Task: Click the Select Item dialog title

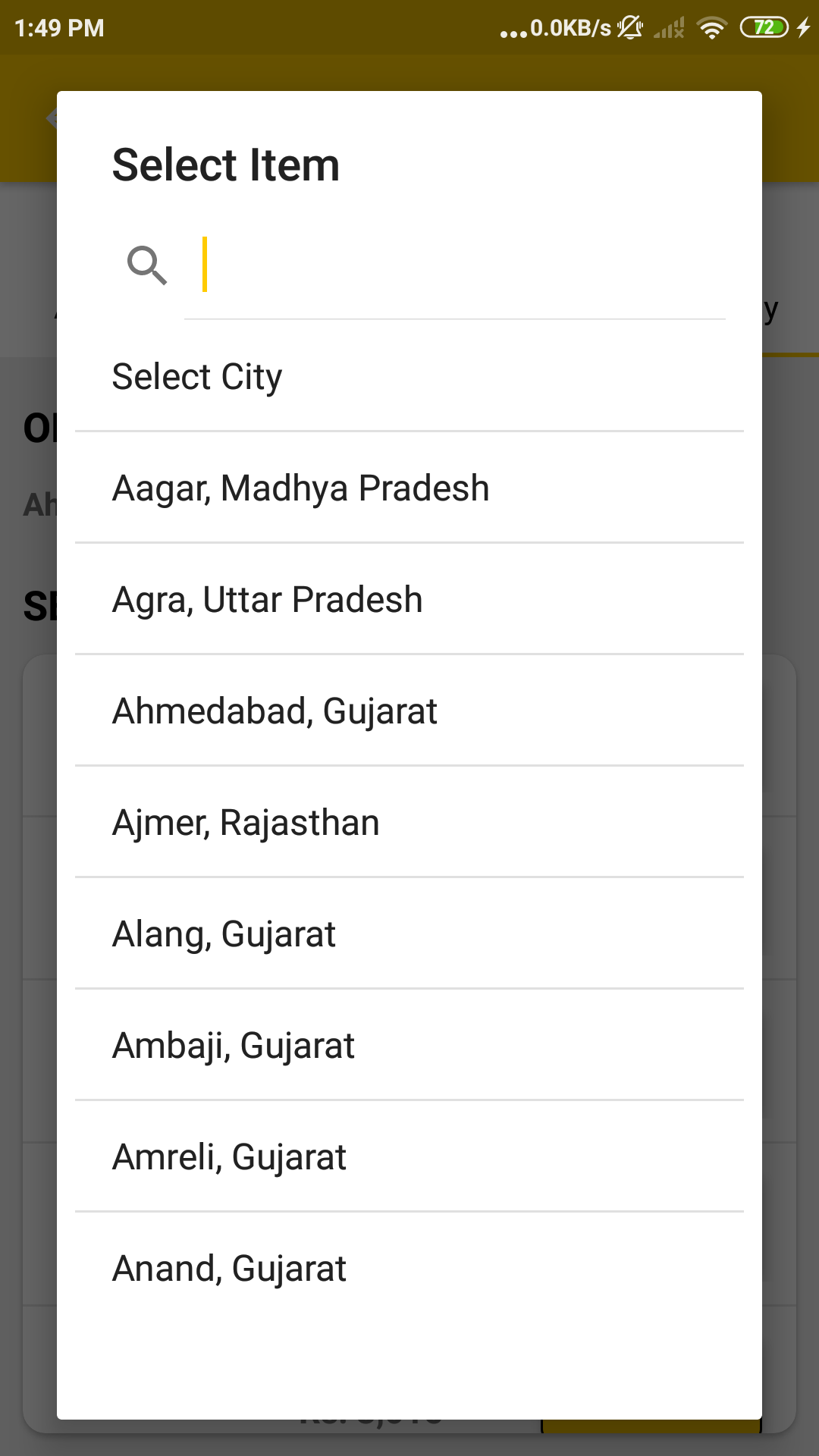Action: [x=226, y=164]
